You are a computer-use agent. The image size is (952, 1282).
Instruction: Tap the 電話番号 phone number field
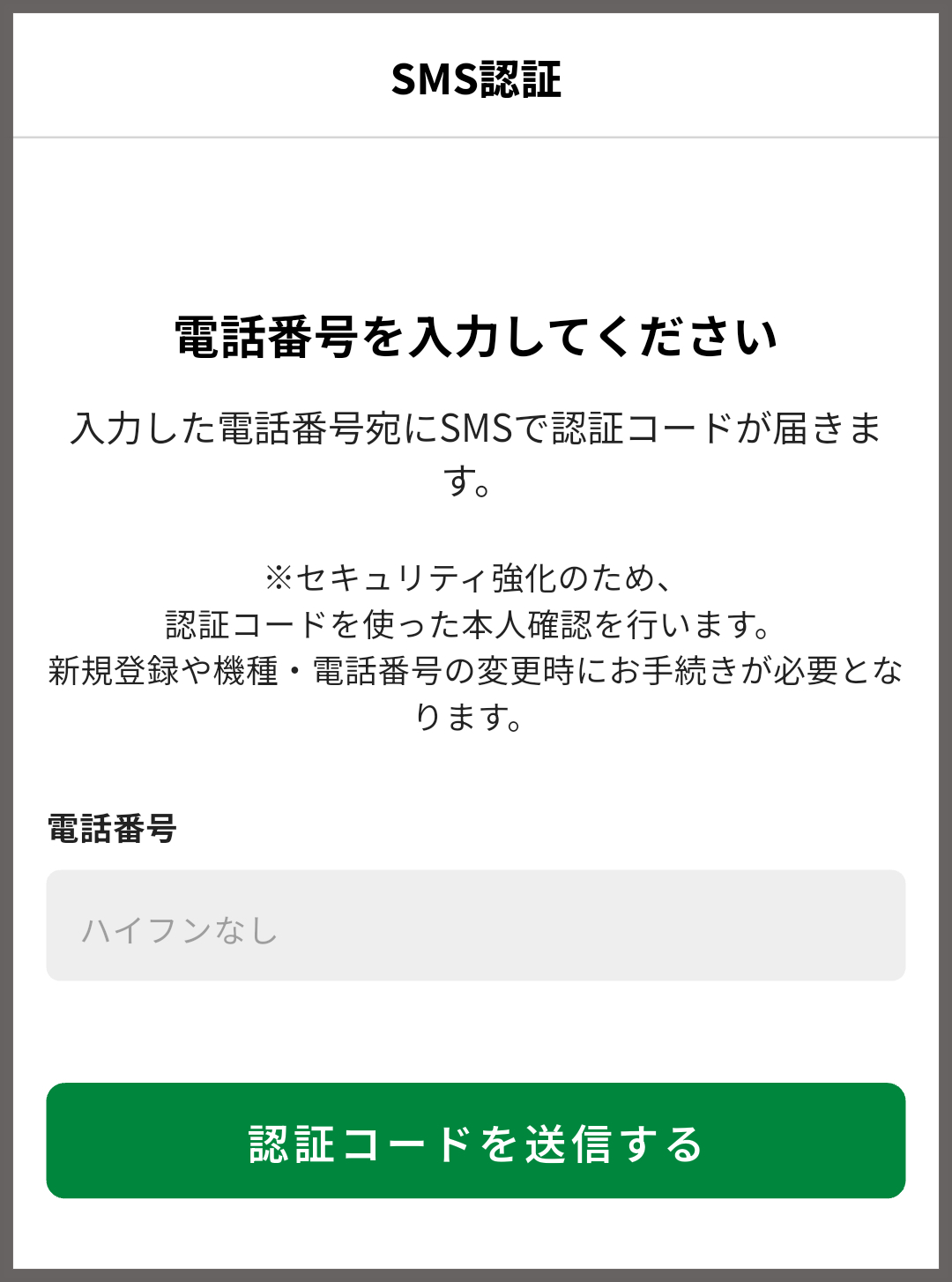(x=476, y=926)
